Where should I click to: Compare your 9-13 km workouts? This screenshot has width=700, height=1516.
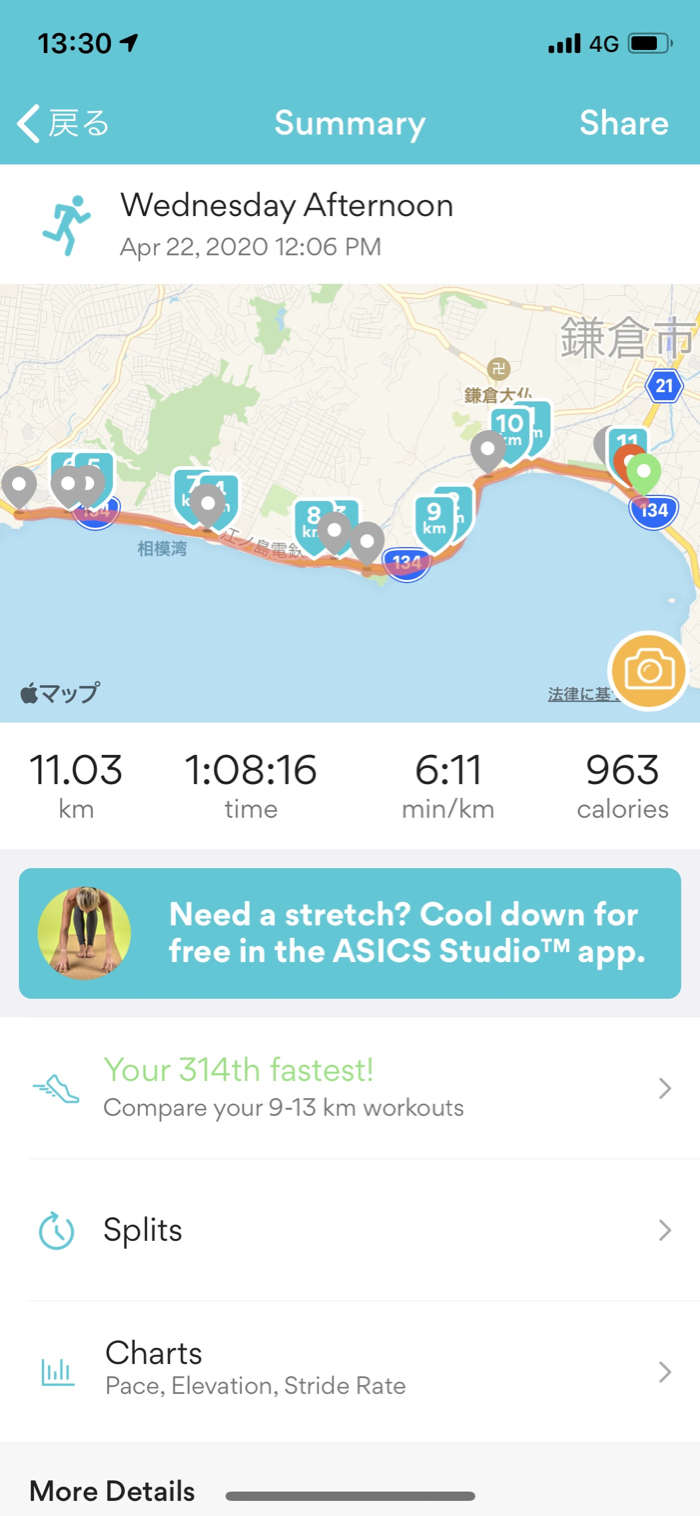point(350,1088)
